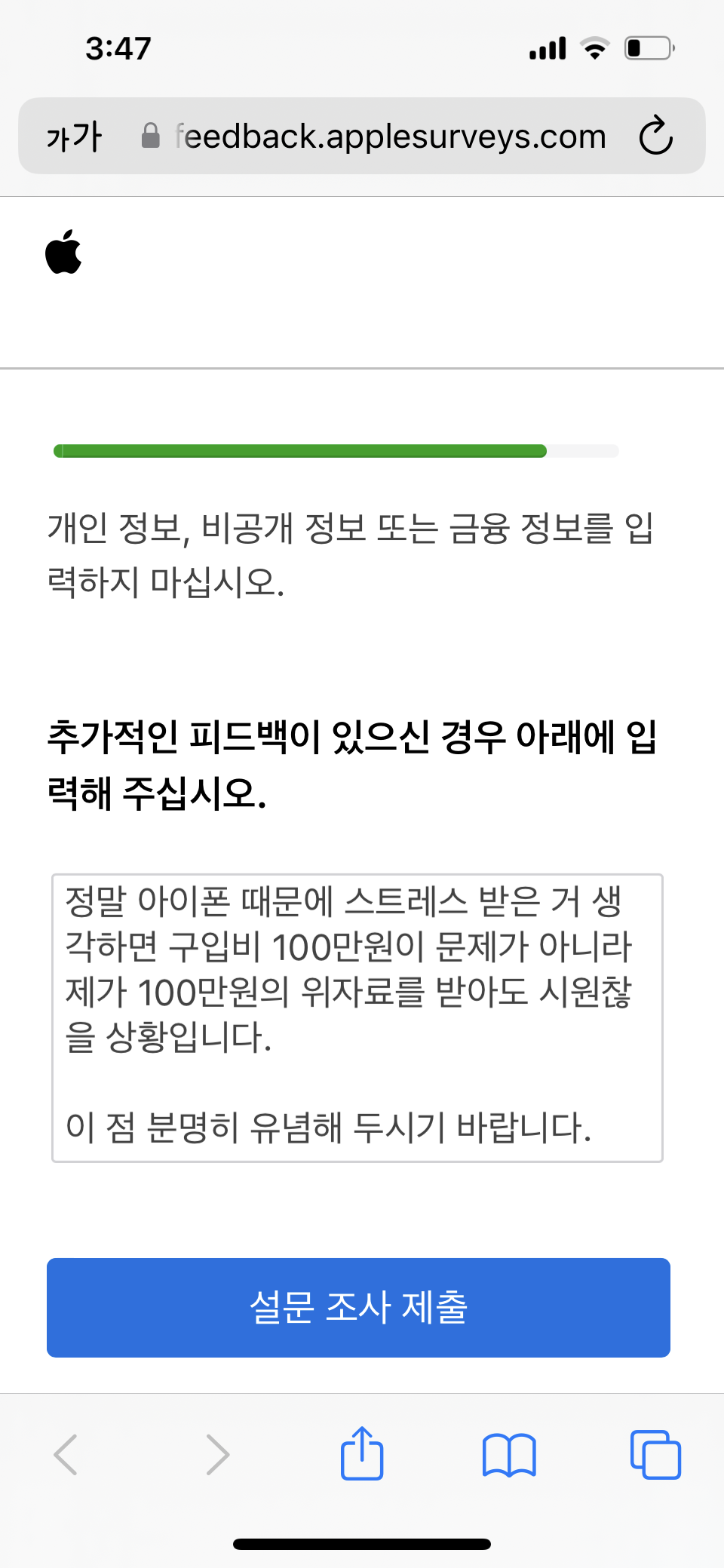Submit the survey with 설문 조사 제출

point(358,1308)
